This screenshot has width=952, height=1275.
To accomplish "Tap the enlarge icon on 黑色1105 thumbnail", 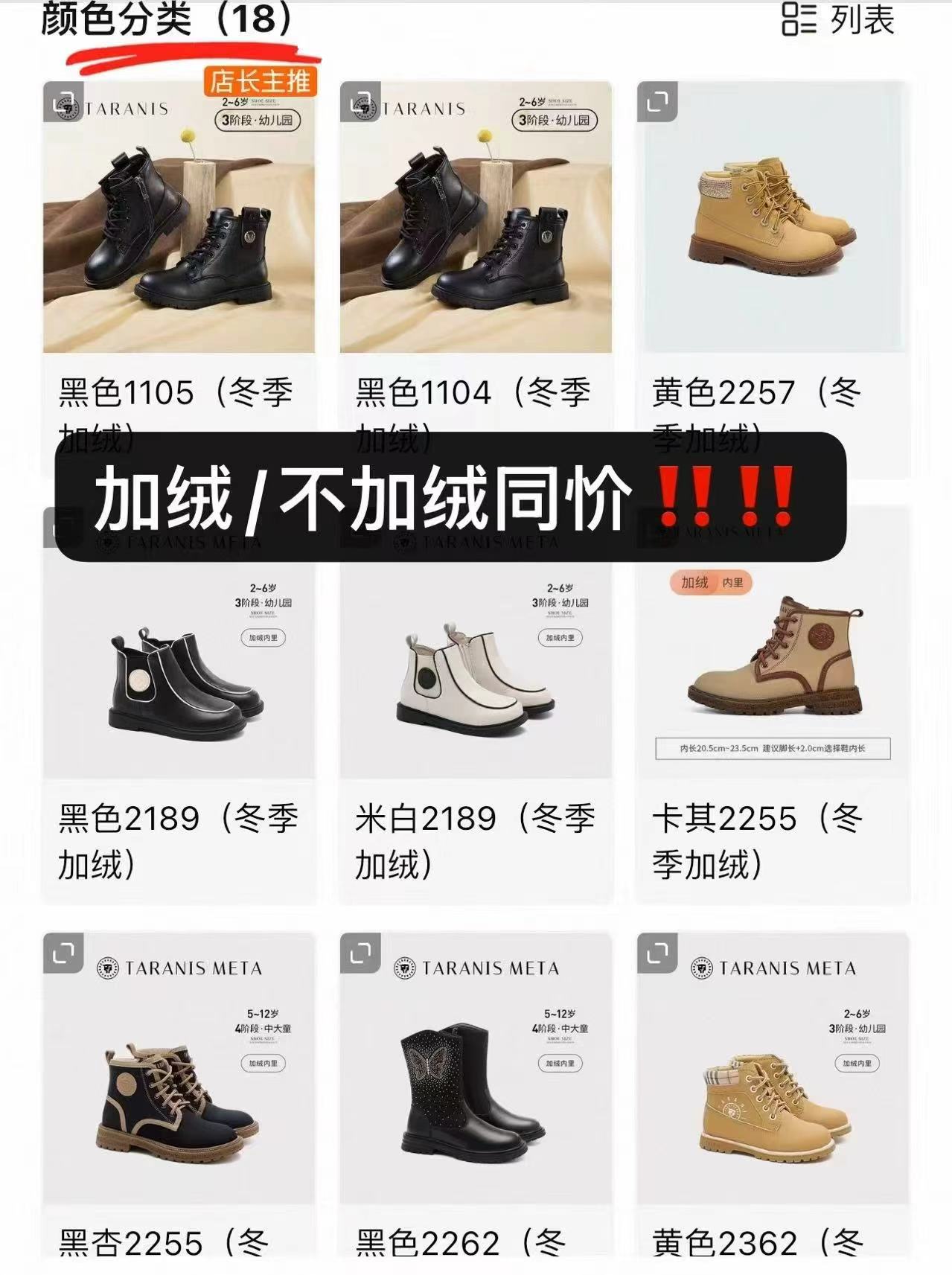I will point(66,105).
